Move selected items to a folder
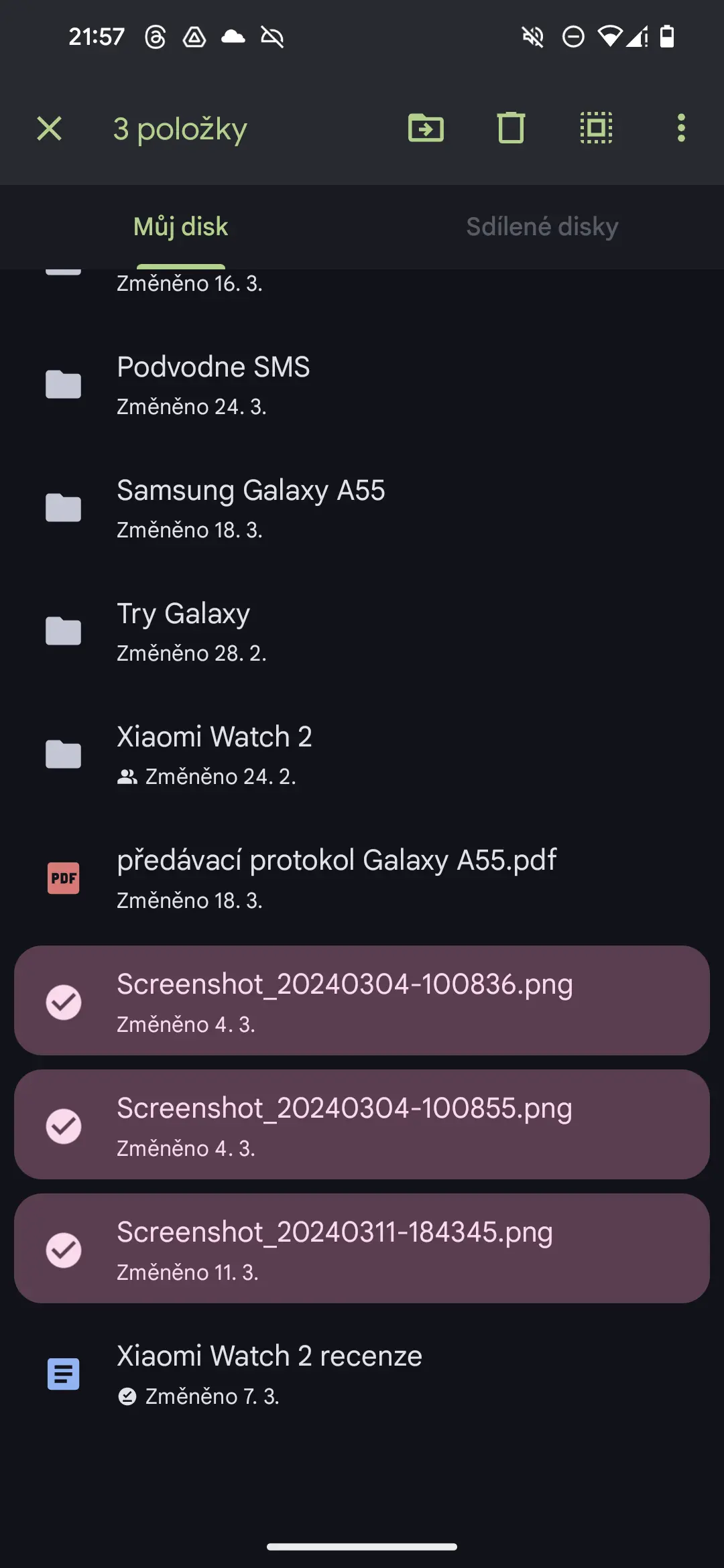The width and height of the screenshot is (724, 1568). coord(426,128)
